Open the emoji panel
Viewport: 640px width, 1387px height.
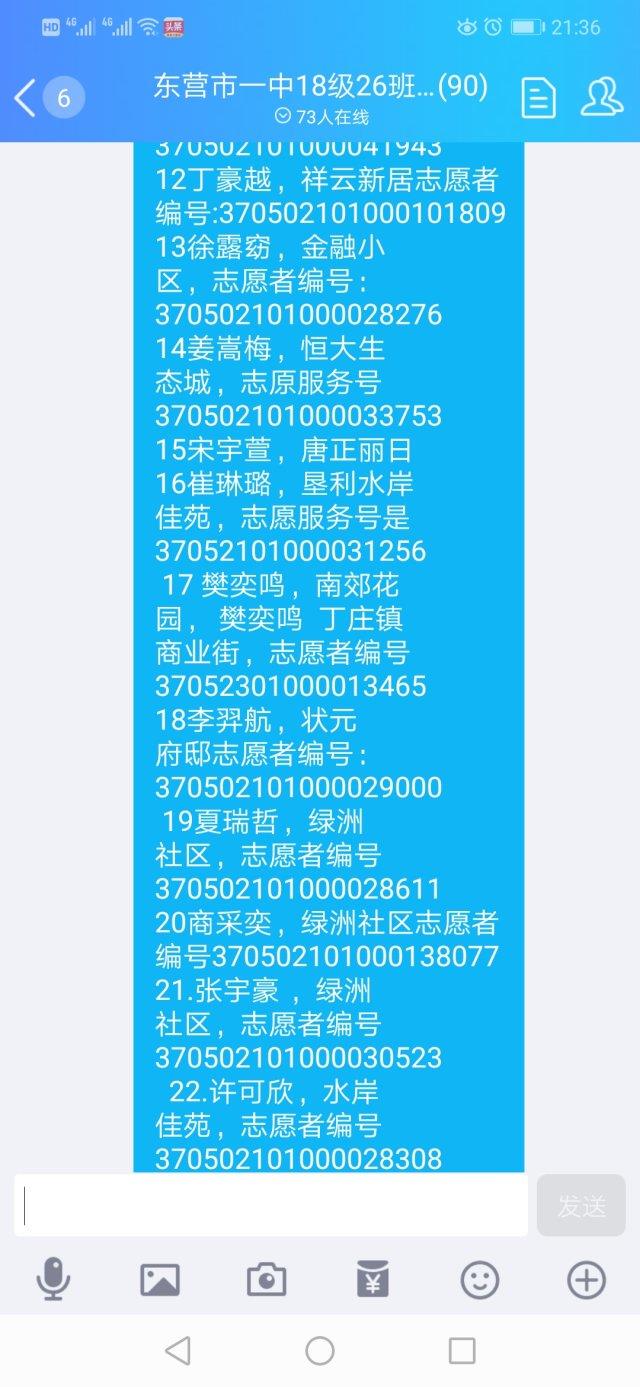480,1279
